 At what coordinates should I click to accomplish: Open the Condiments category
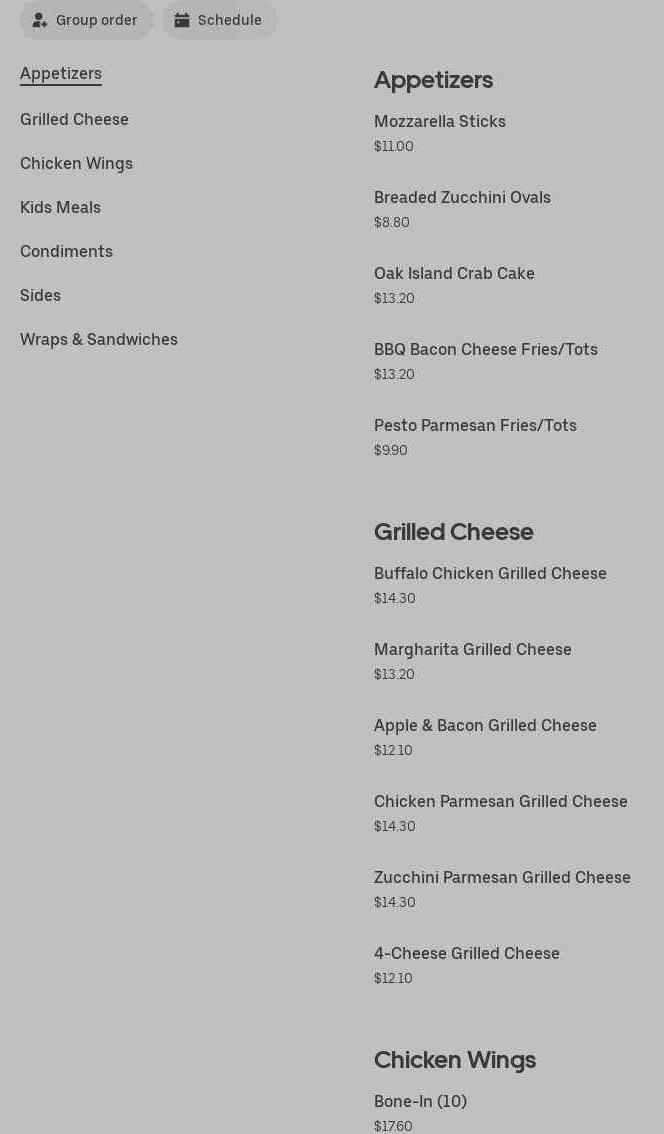coord(66,251)
